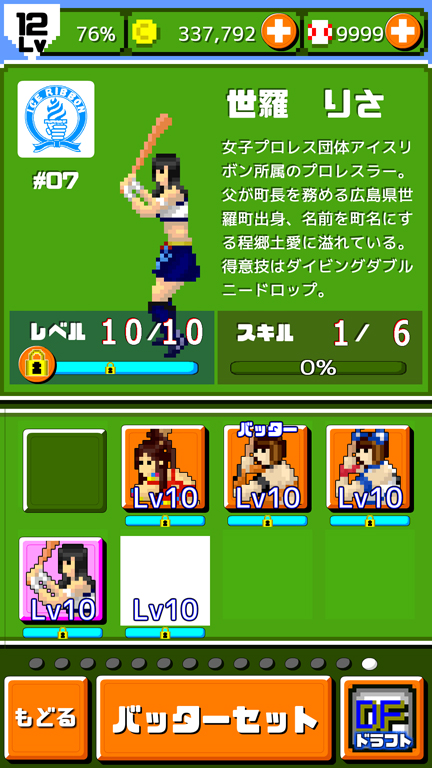Add more baseballs with the plus button
Image resolution: width=432 pixels, height=768 pixels.
404,32
